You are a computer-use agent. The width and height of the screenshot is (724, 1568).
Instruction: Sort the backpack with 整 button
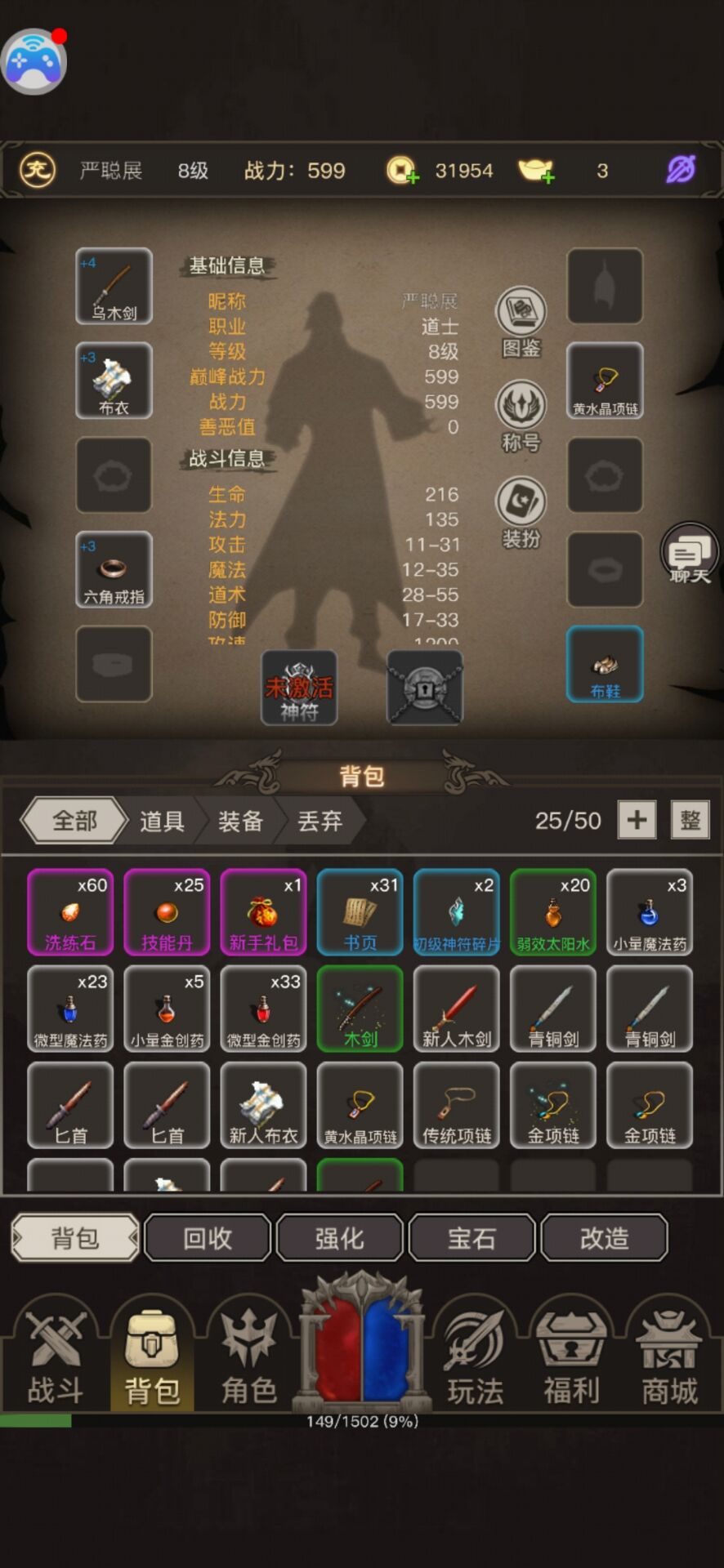pyautogui.click(x=690, y=820)
